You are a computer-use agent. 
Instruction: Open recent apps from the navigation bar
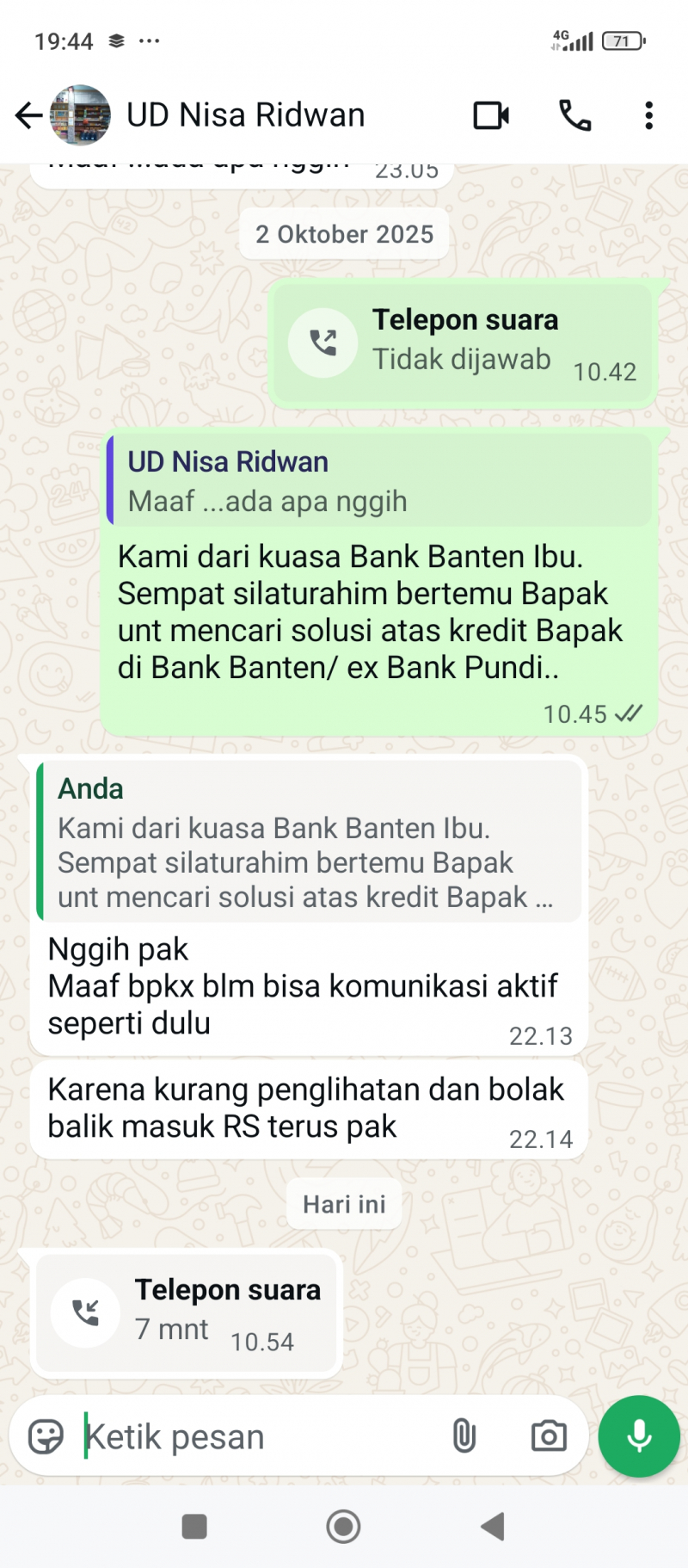[194, 1527]
